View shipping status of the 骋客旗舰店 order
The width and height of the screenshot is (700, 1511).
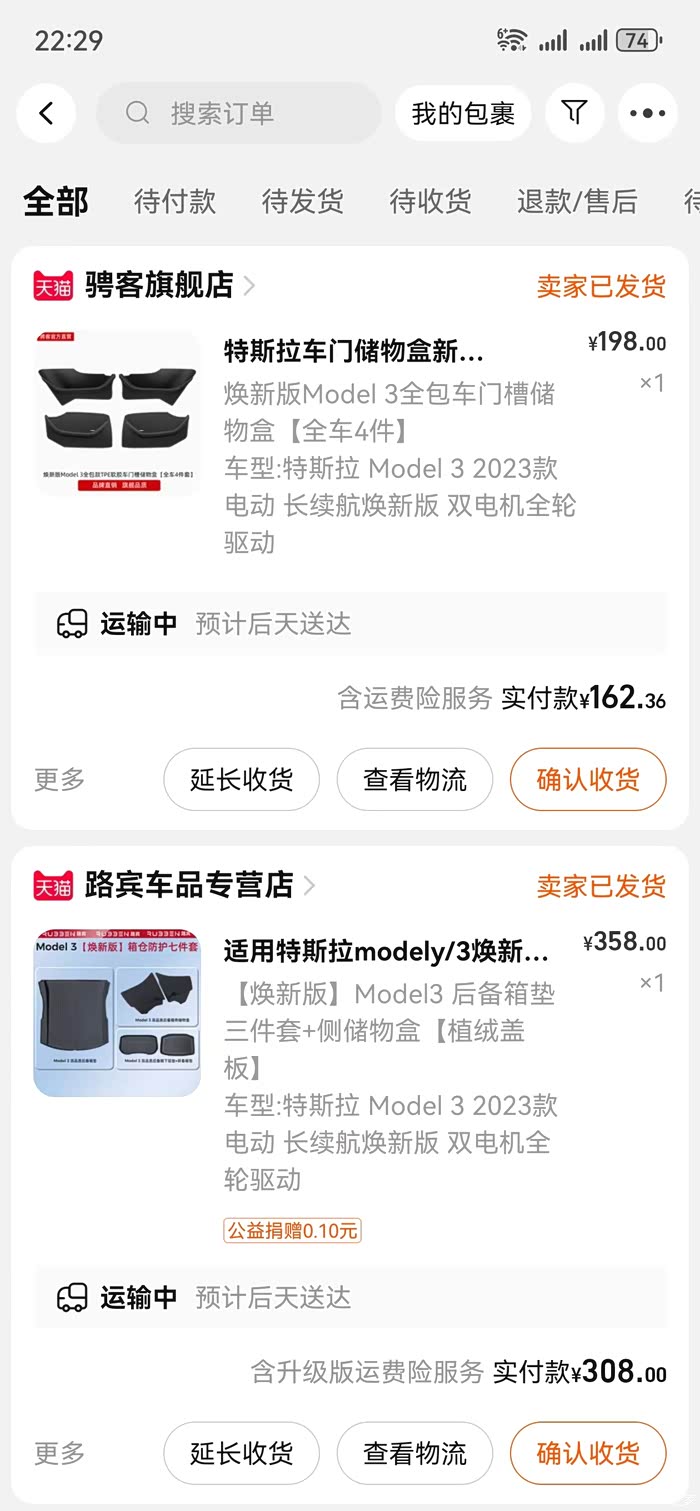click(x=350, y=624)
